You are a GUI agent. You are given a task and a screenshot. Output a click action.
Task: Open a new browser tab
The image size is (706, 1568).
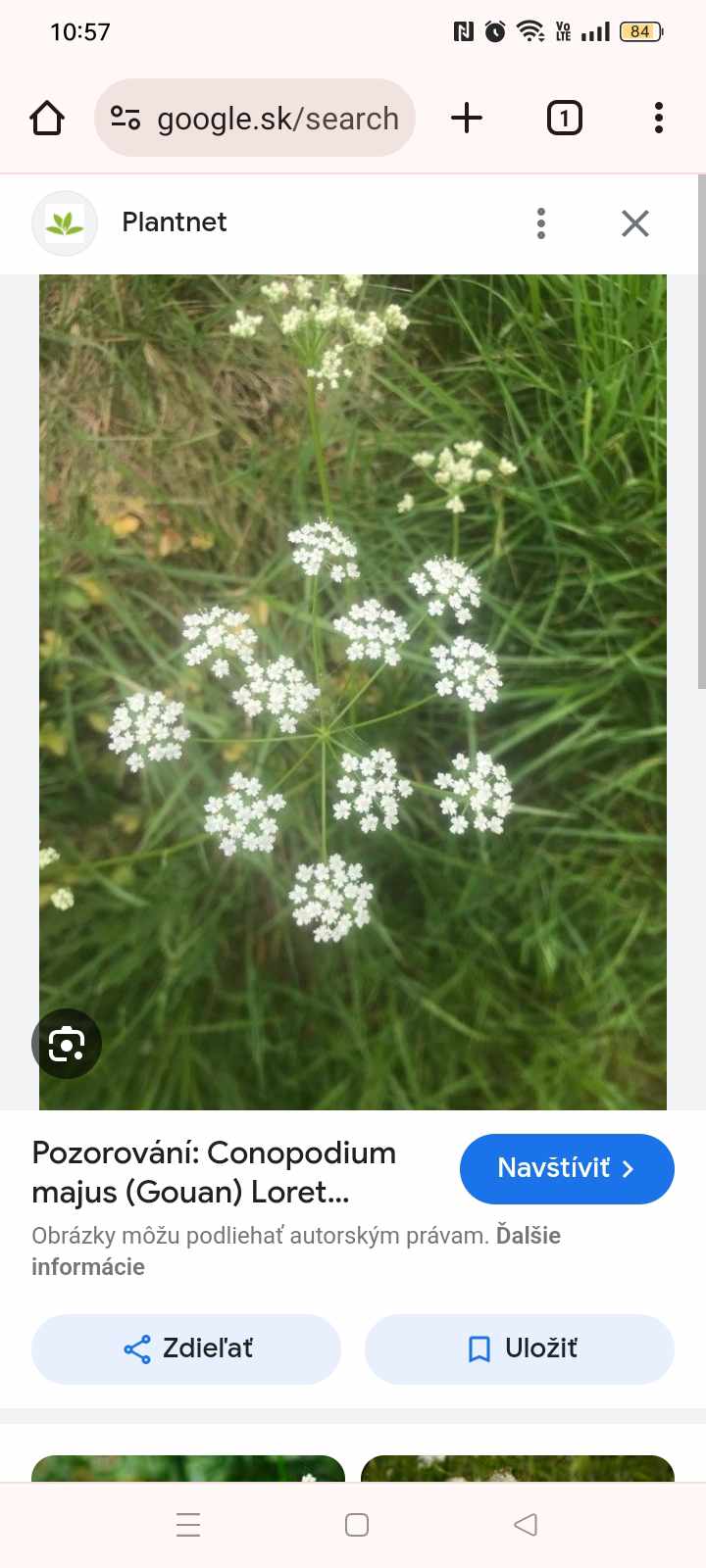(467, 119)
